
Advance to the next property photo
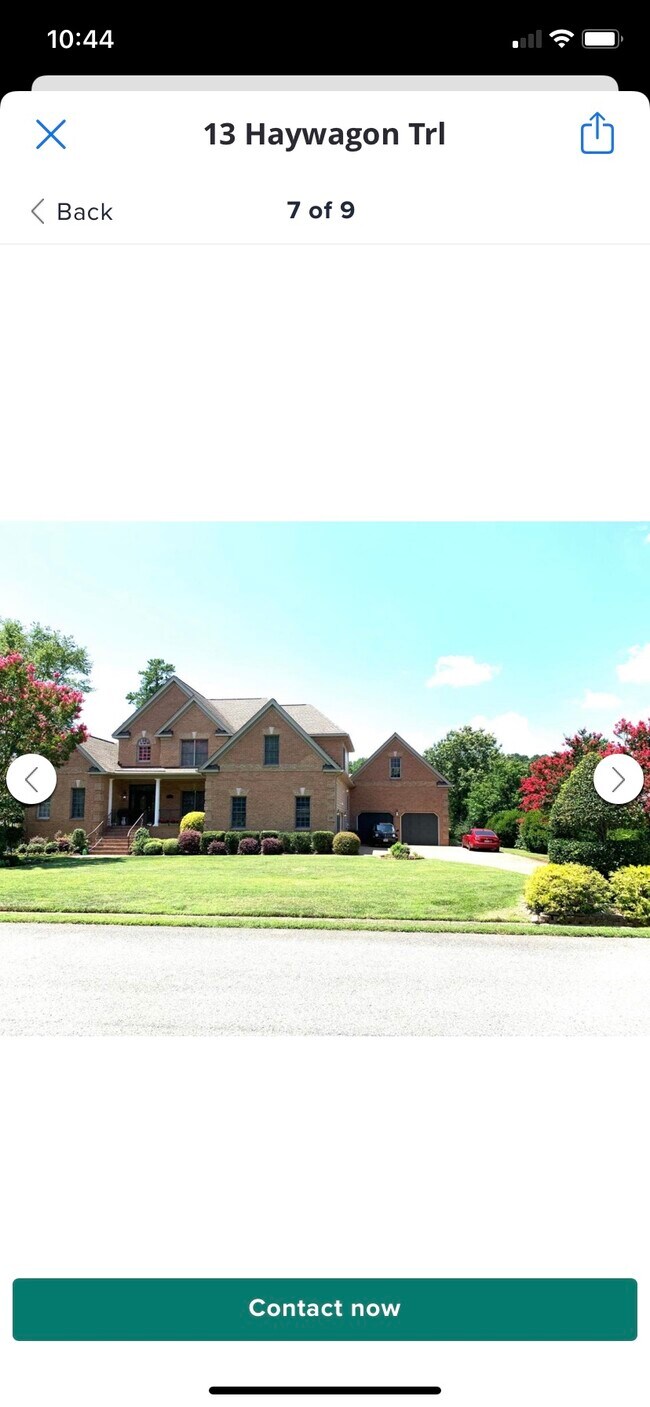(618, 779)
